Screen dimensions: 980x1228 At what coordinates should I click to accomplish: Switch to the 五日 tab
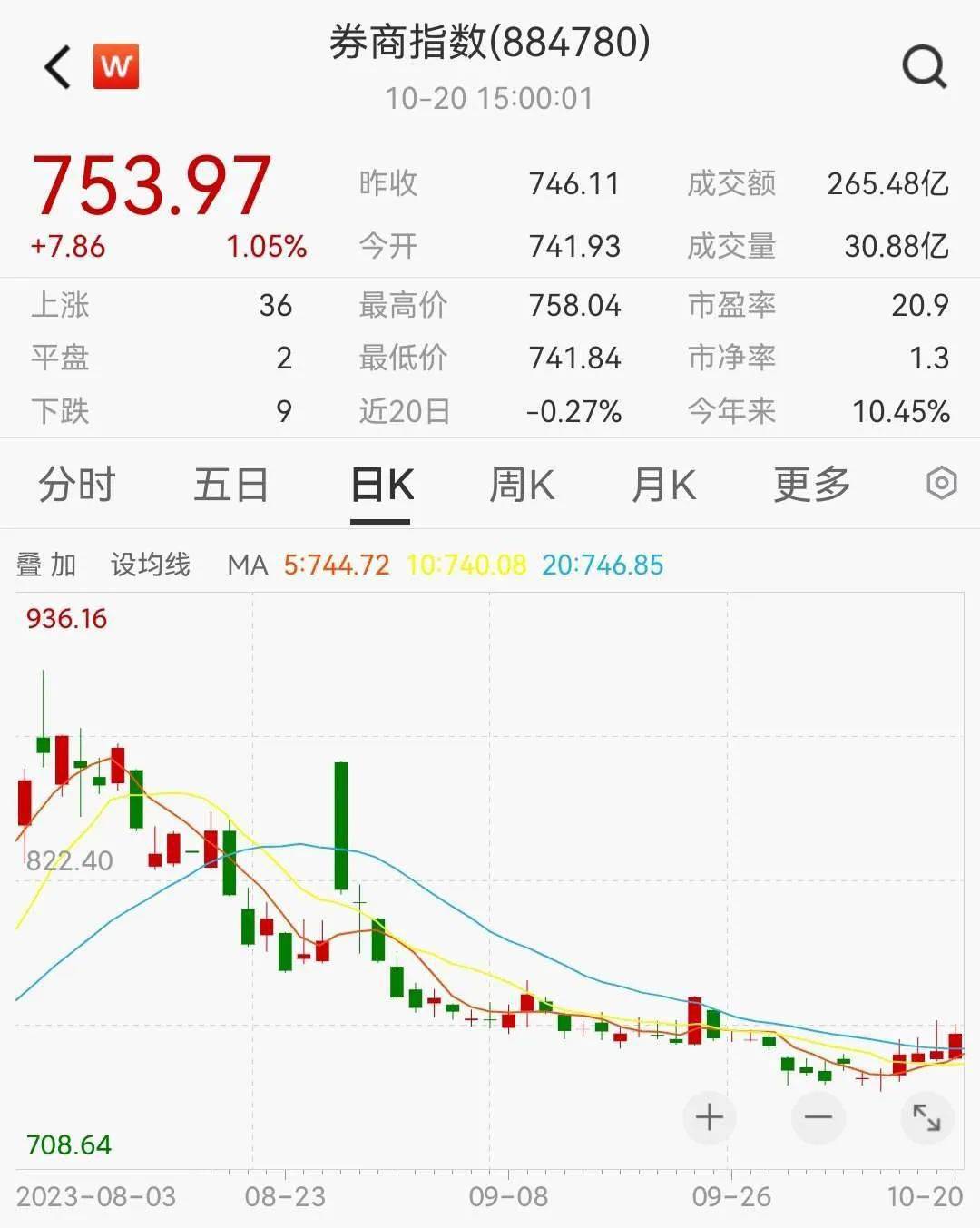(x=230, y=485)
